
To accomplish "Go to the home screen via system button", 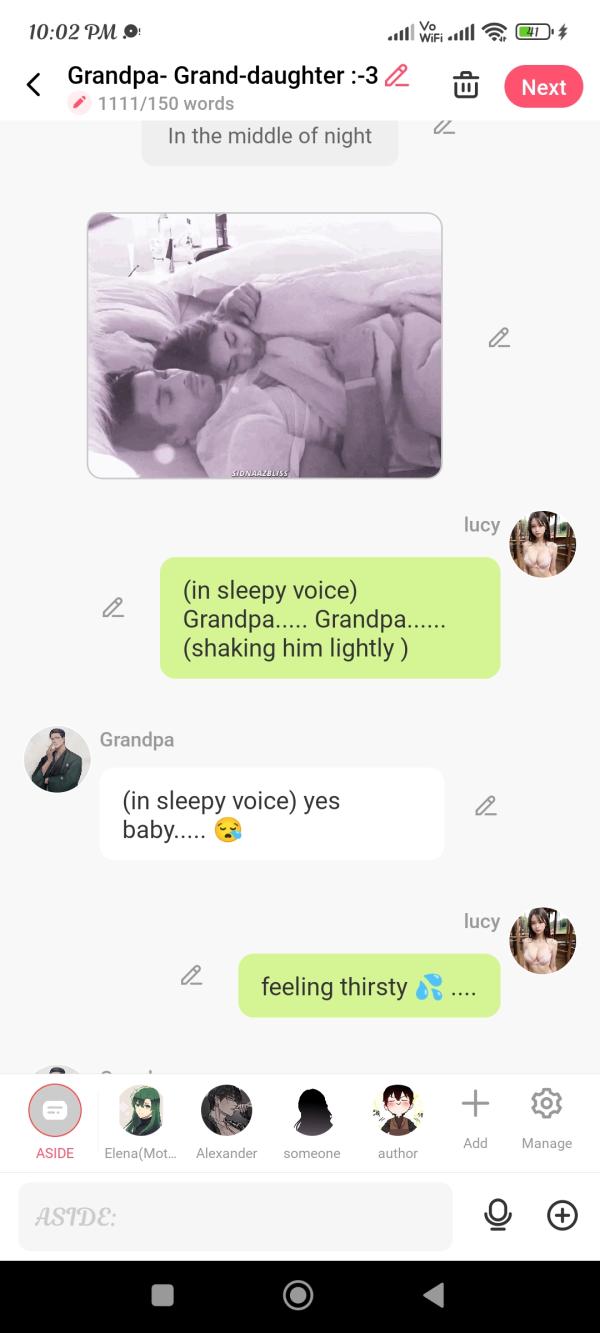I will point(298,1295).
